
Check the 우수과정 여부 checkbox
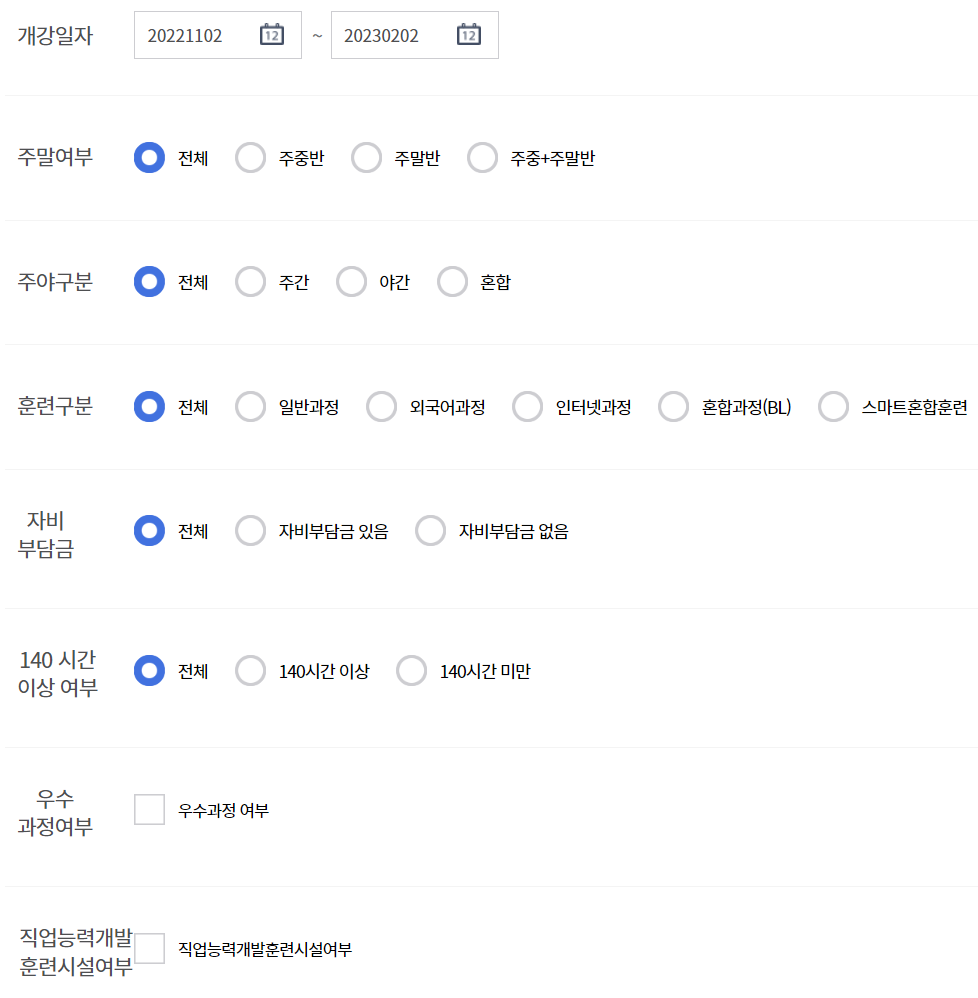coord(150,809)
